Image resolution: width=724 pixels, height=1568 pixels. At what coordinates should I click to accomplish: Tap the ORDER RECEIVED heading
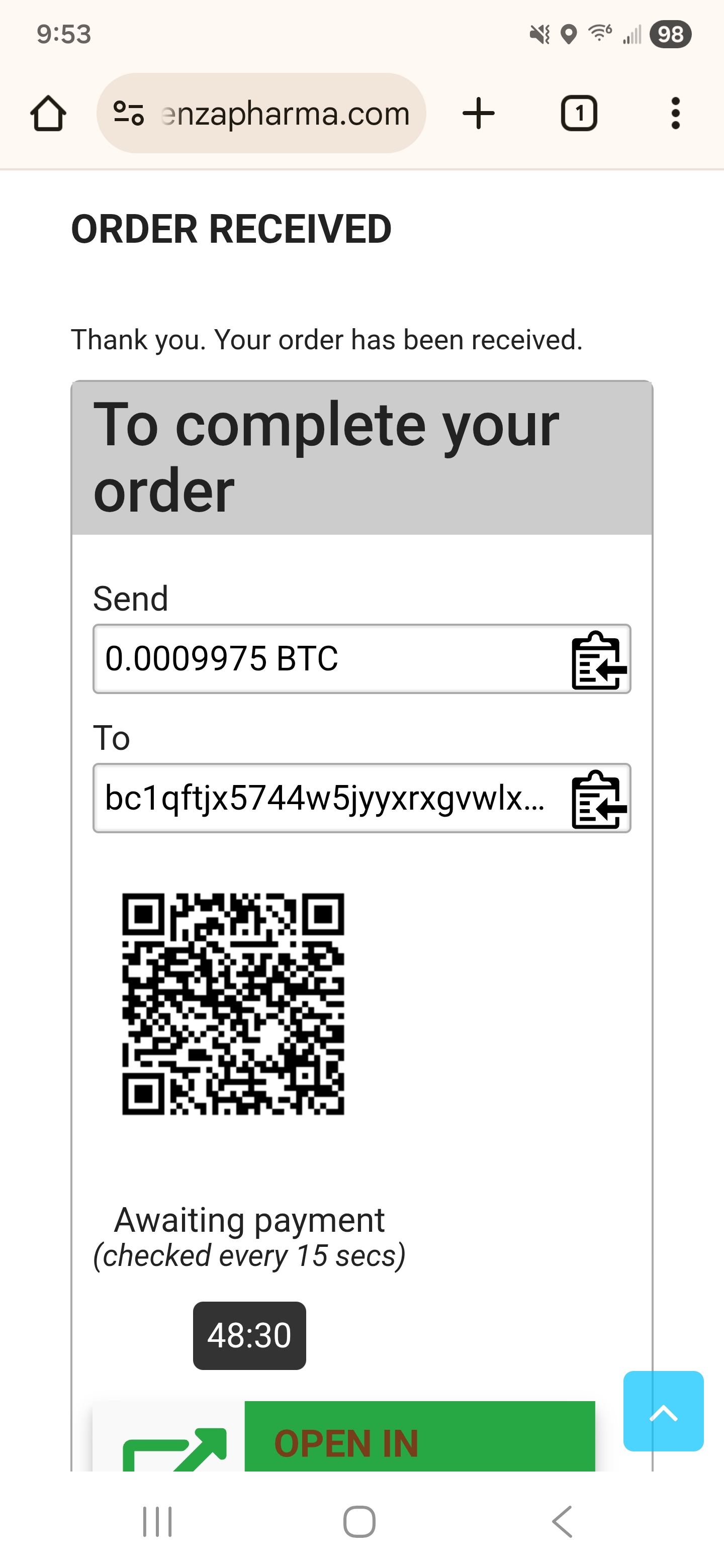pyautogui.click(x=231, y=229)
